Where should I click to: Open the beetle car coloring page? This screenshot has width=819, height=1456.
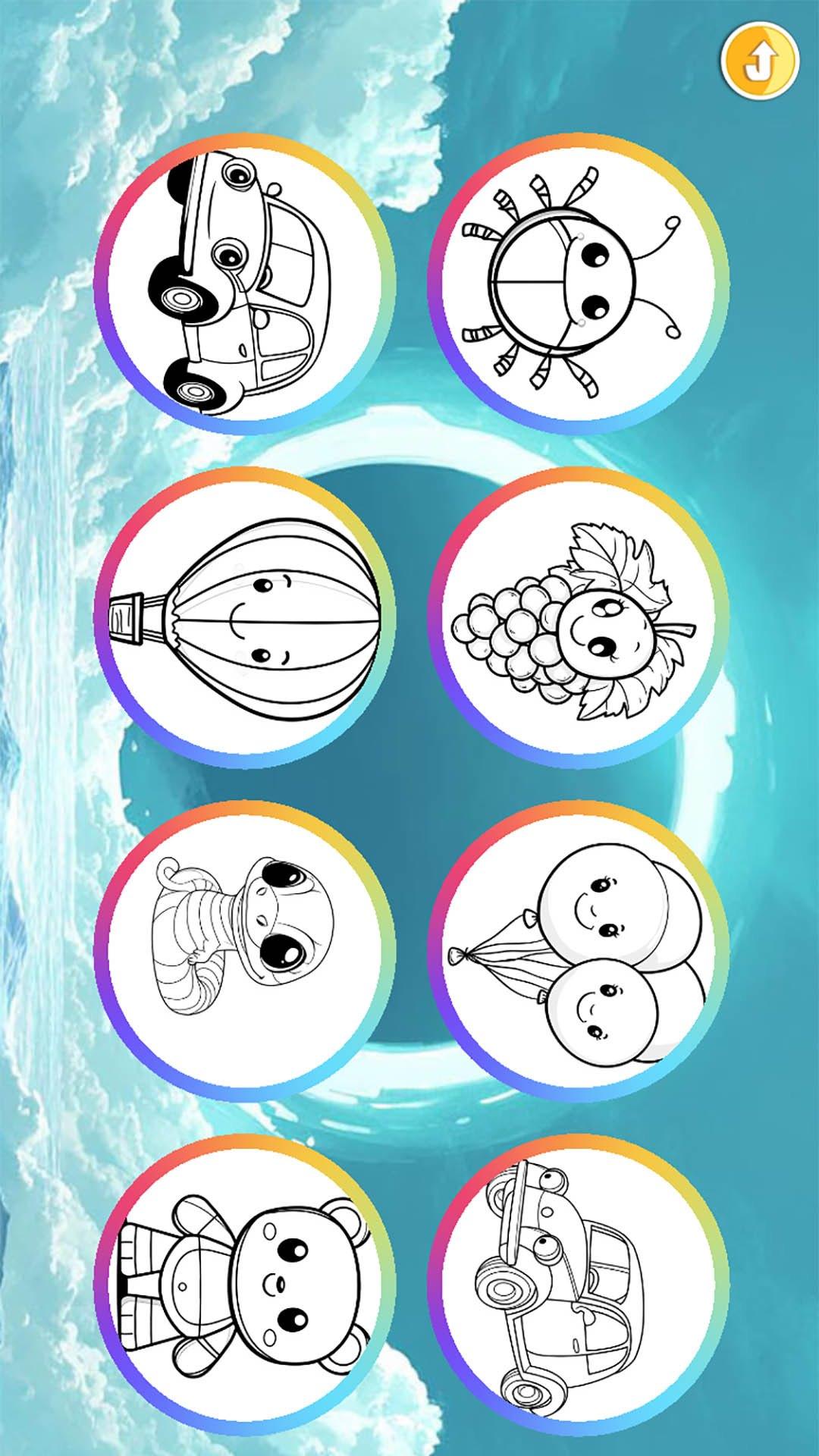[x=244, y=284]
